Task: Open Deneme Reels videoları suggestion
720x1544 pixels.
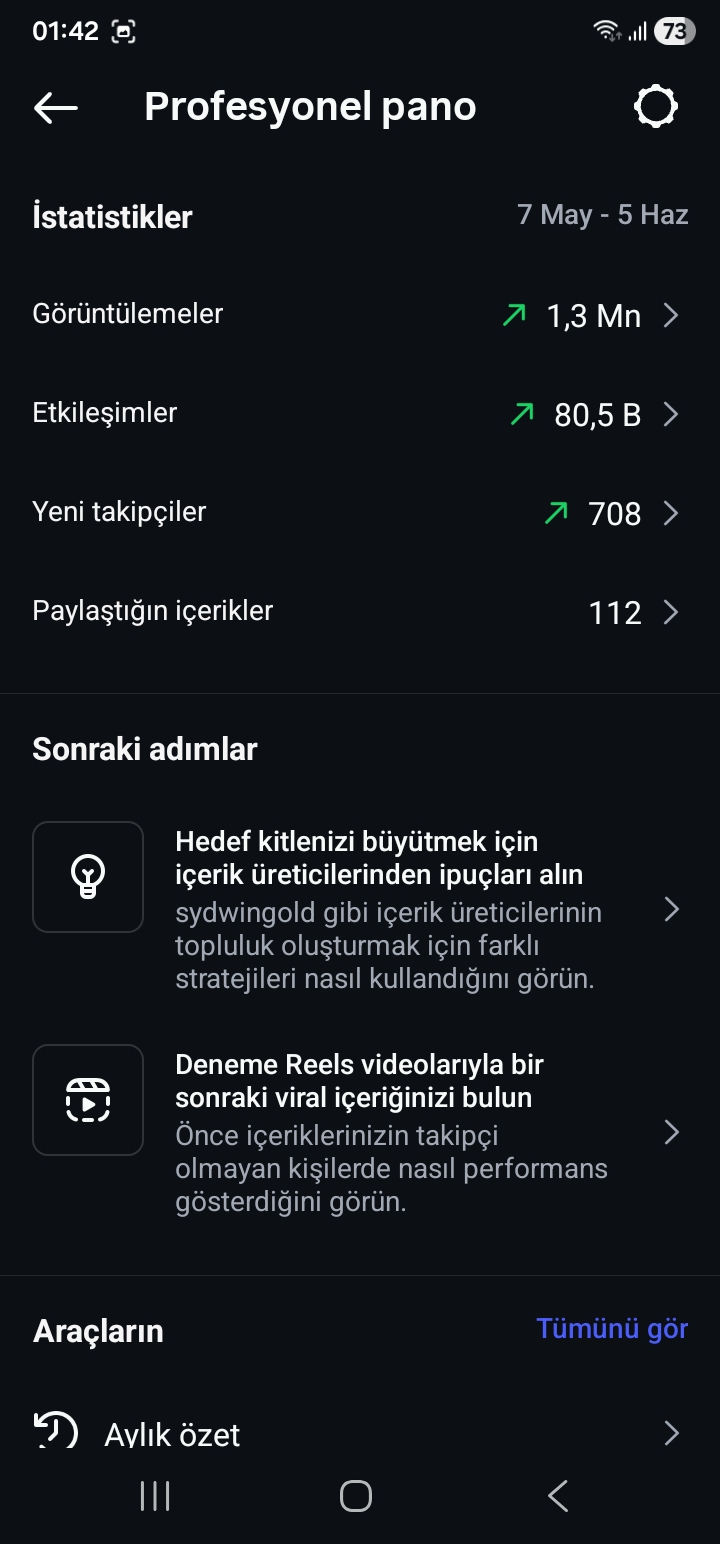Action: 360,1132
